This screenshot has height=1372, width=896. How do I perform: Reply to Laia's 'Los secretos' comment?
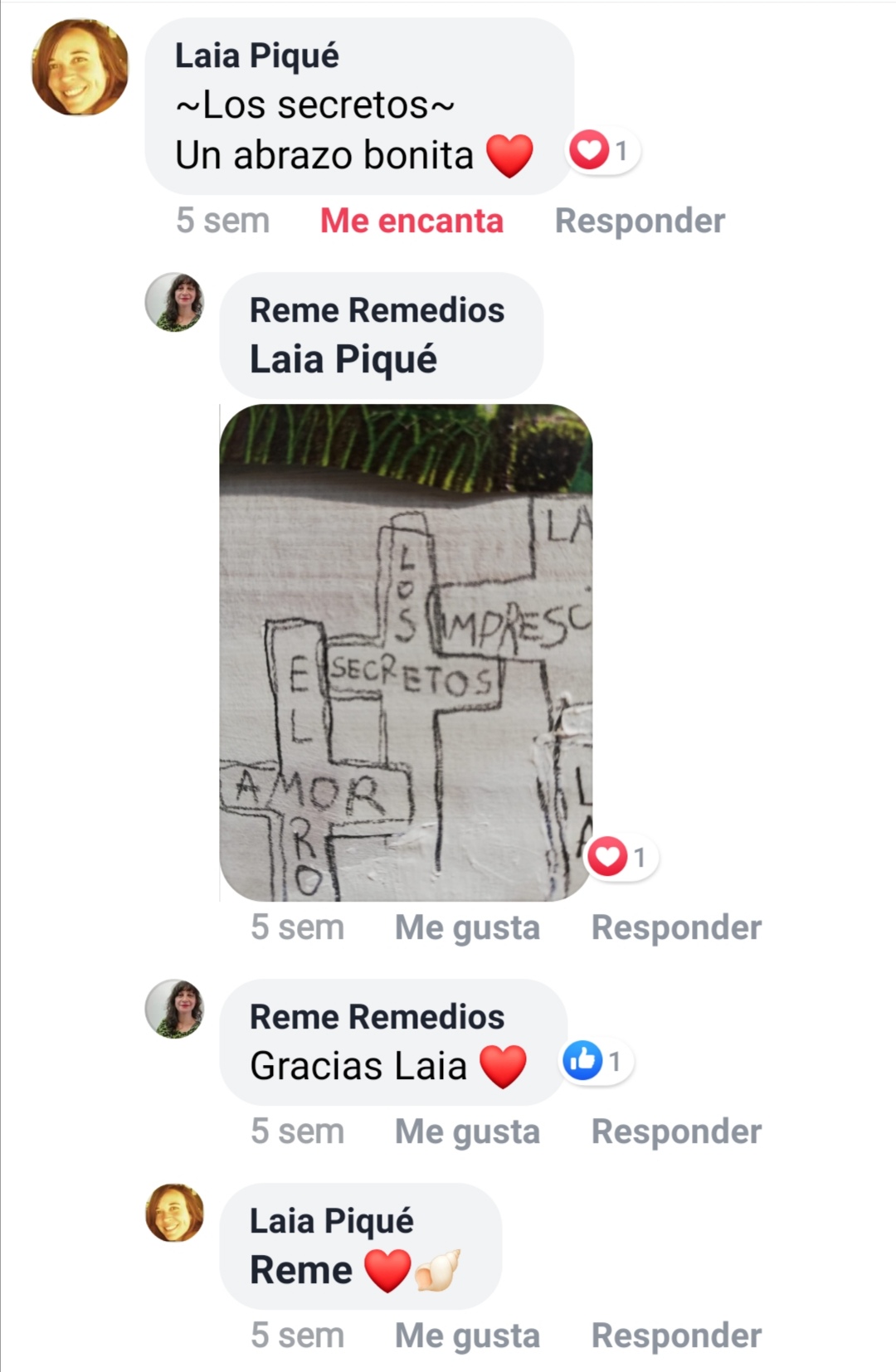(640, 221)
